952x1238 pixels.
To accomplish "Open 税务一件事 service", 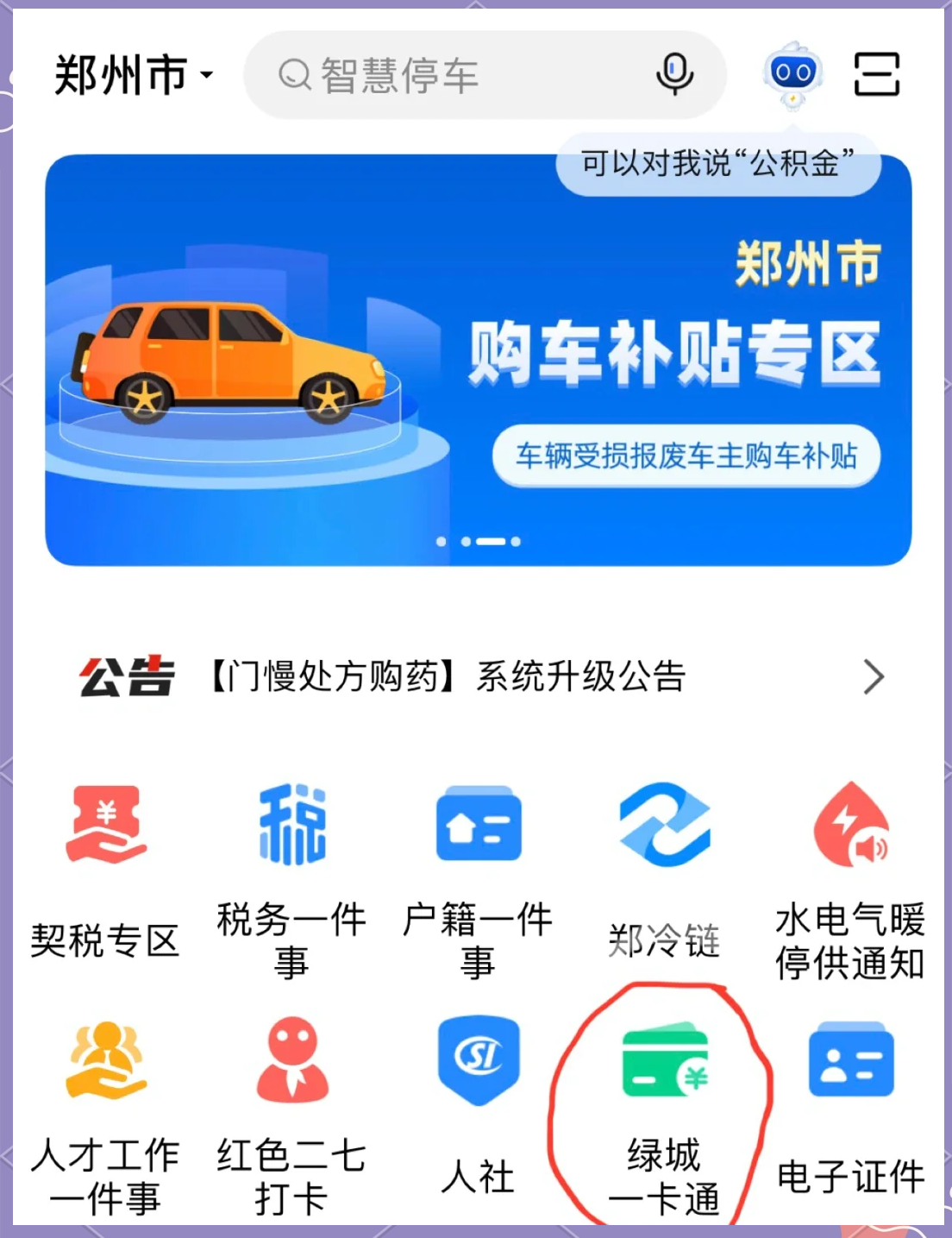I will click(x=291, y=870).
